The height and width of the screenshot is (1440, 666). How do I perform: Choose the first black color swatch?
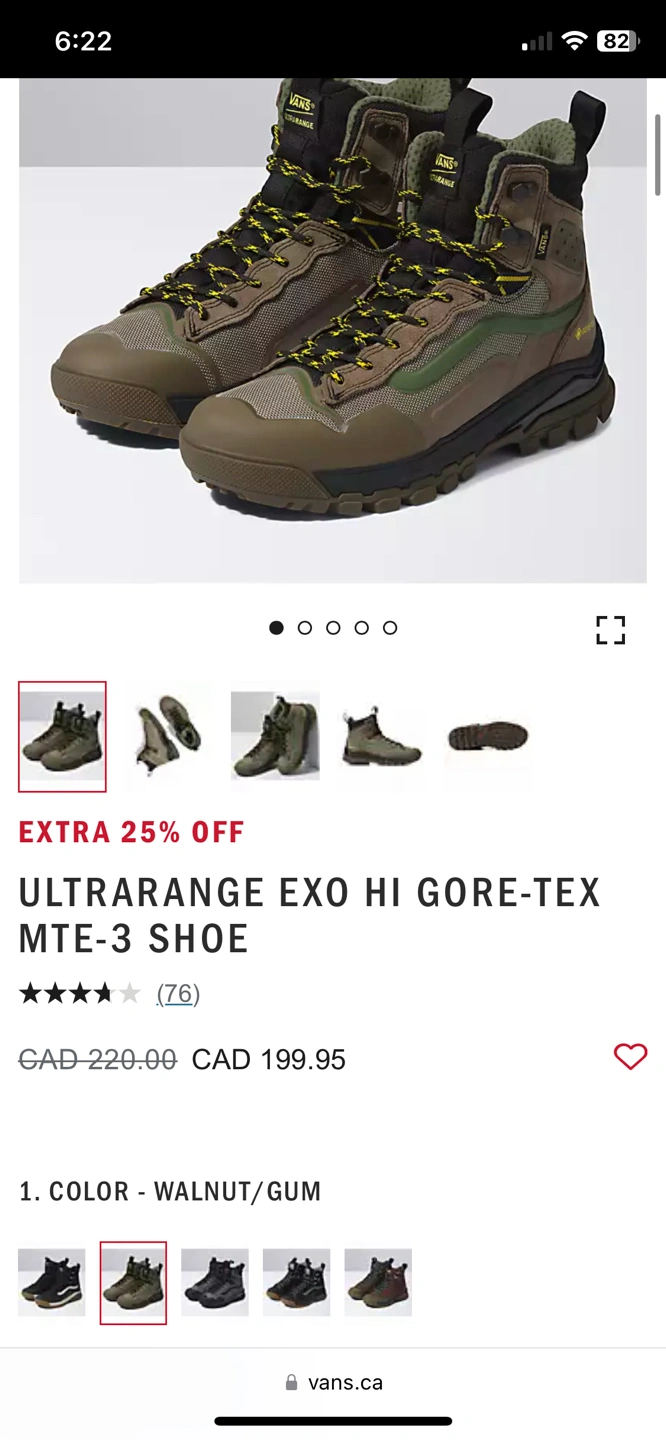coord(52,1282)
